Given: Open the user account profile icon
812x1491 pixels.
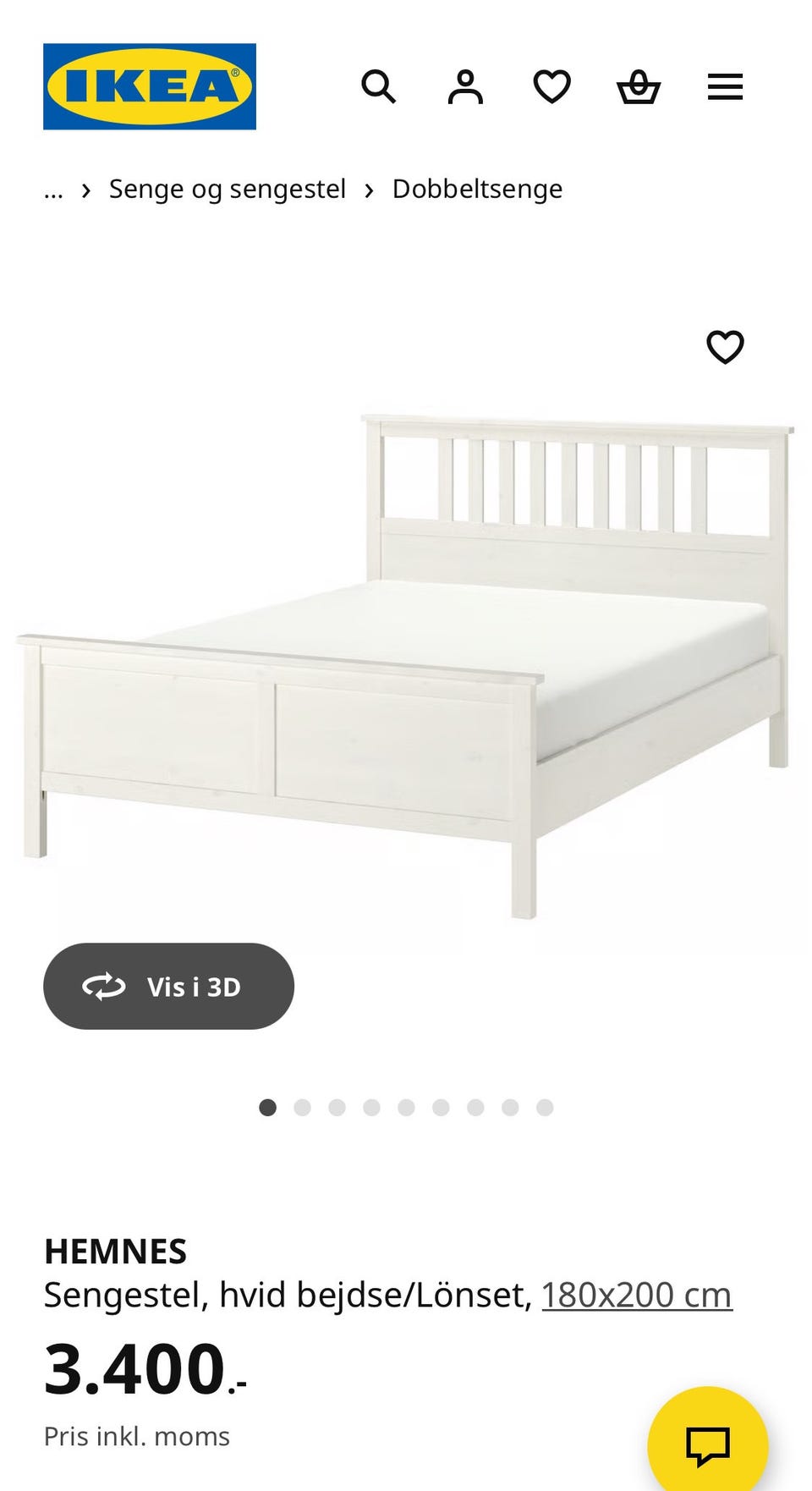Looking at the screenshot, I should pyautogui.click(x=465, y=86).
